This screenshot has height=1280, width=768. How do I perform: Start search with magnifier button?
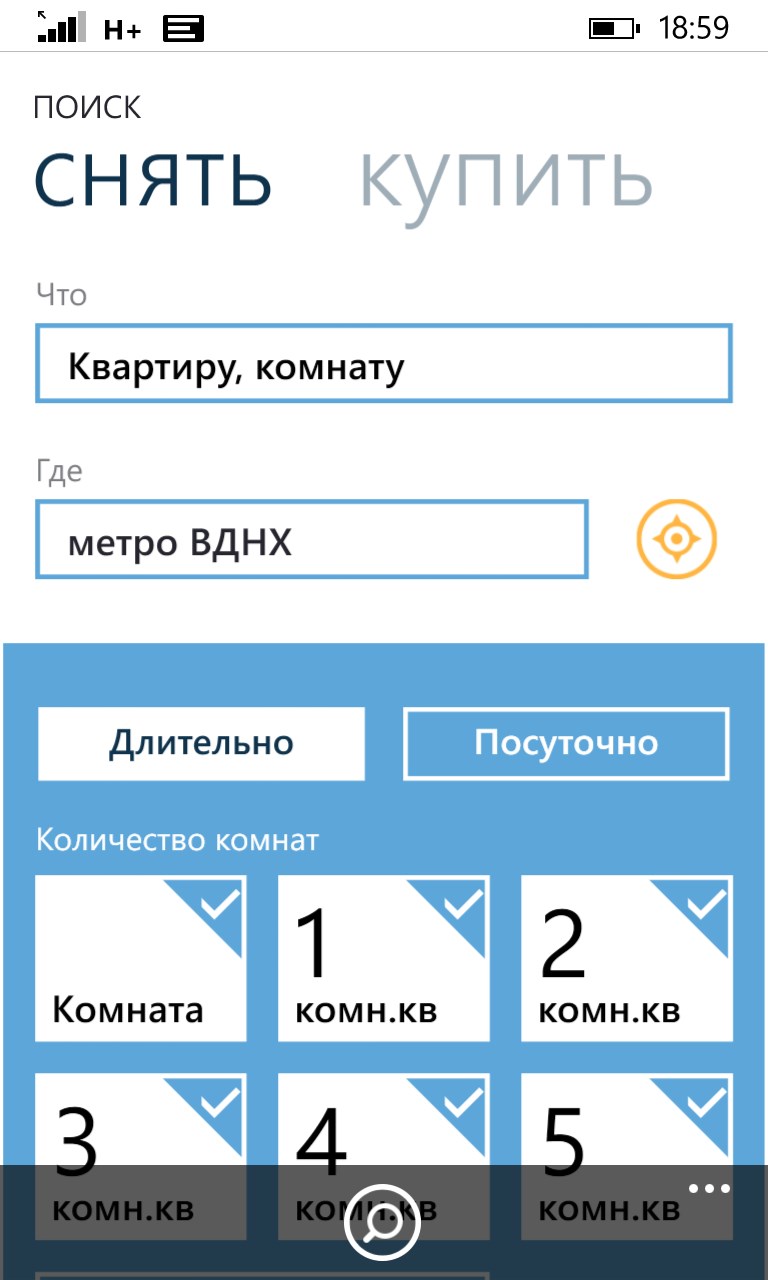[383, 1222]
